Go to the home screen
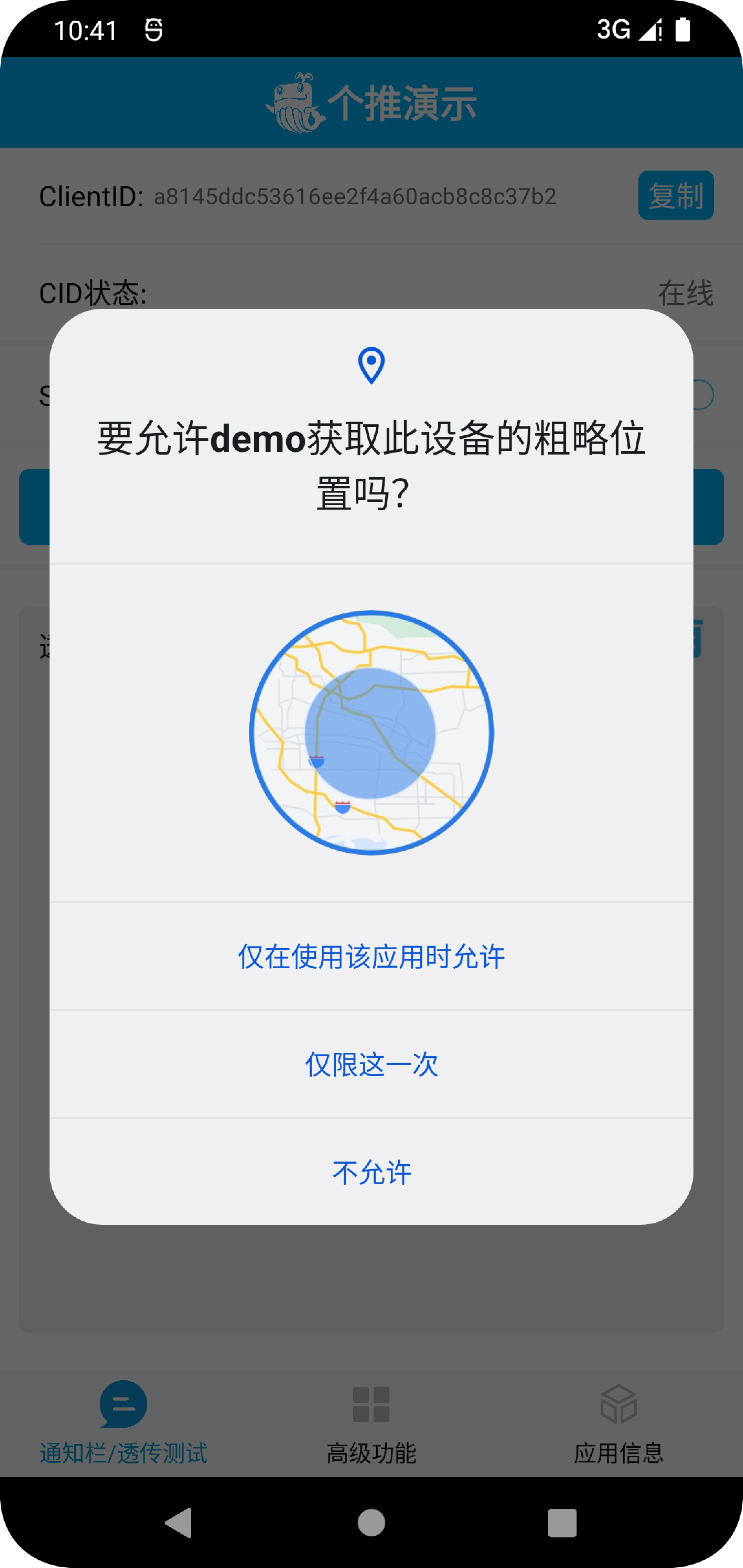 point(371,1523)
